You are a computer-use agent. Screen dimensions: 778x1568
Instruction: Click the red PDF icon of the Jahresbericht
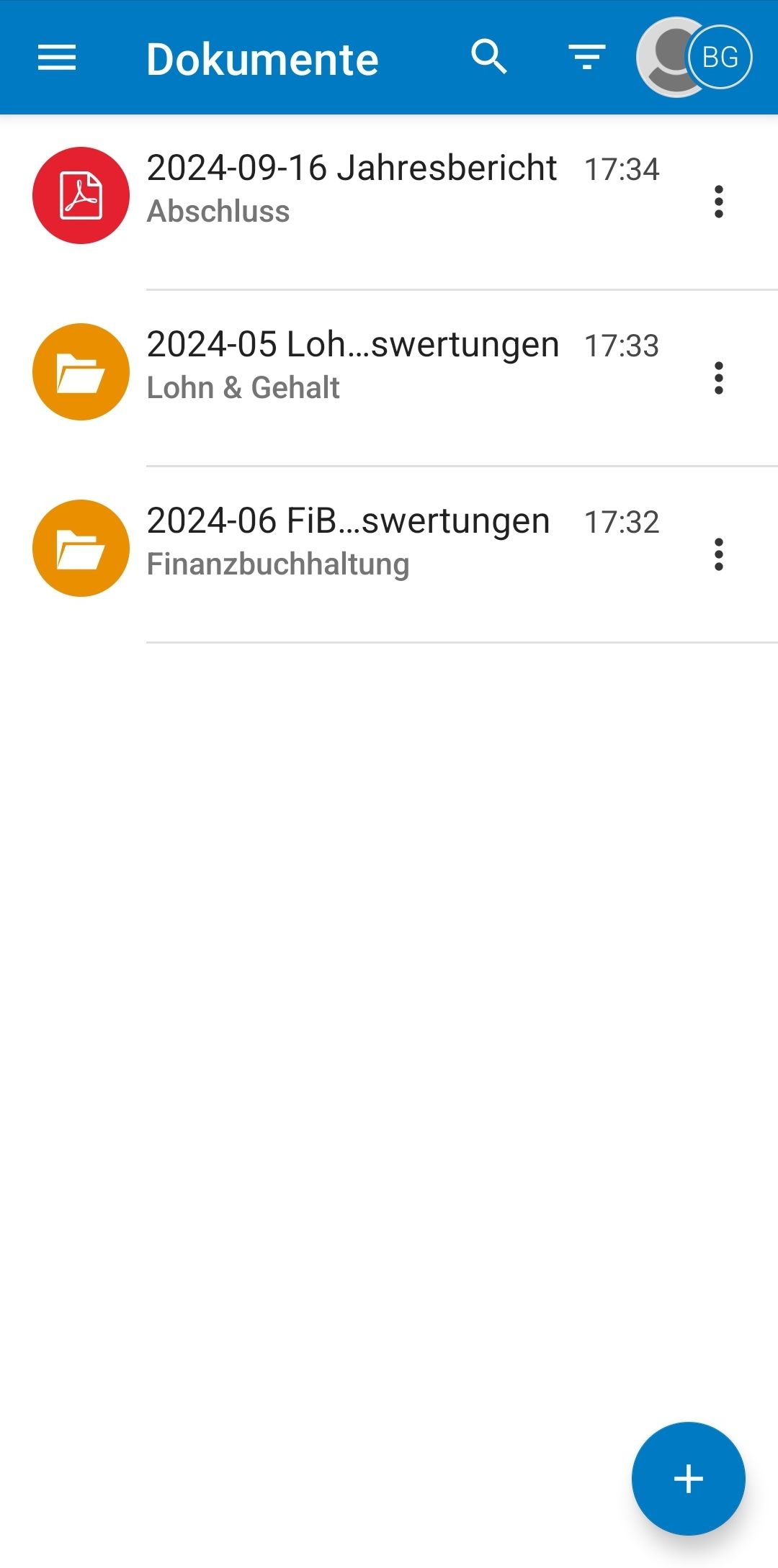81,194
